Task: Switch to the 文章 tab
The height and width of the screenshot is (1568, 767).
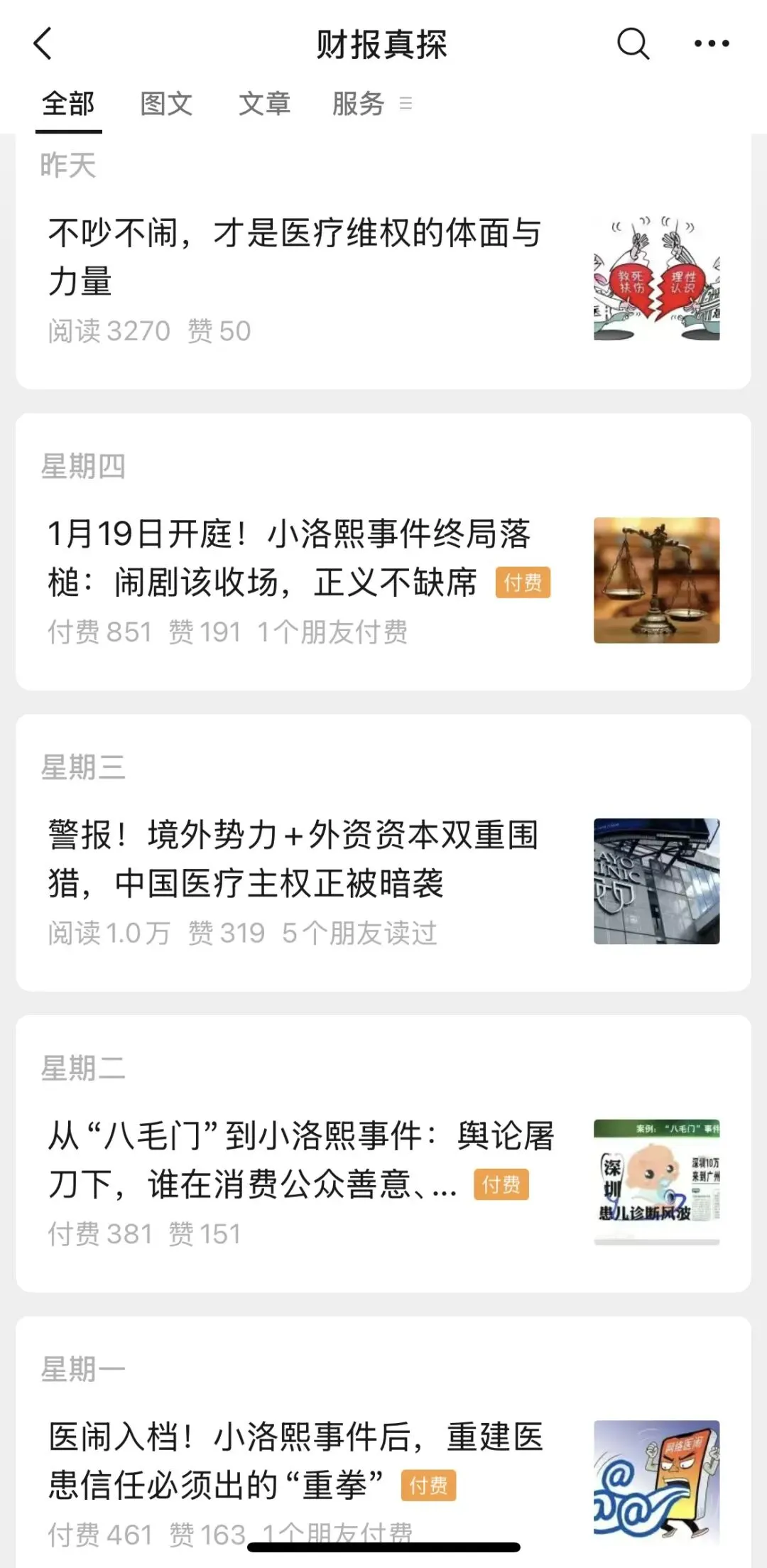Action: (264, 104)
